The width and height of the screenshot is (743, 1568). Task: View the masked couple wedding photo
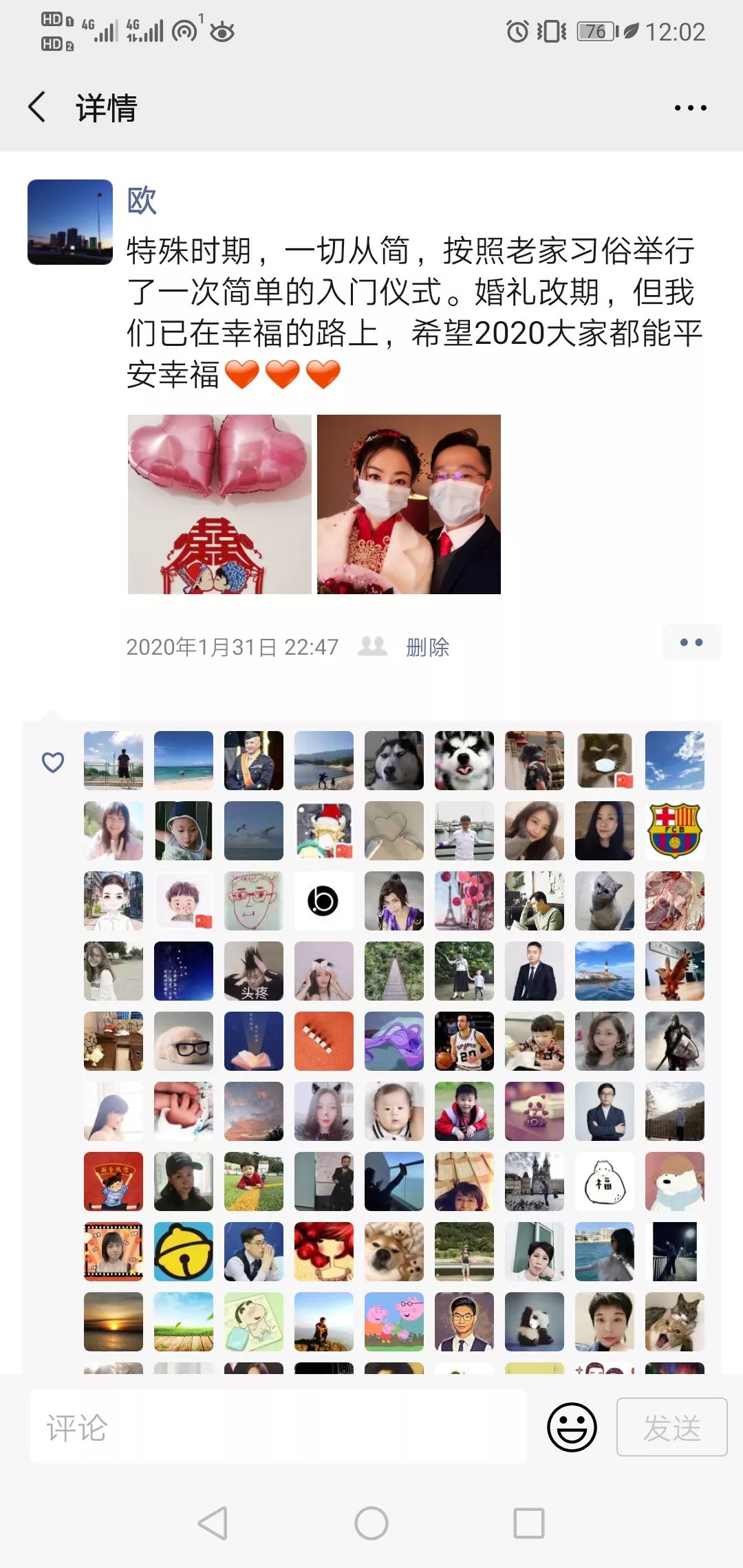tap(409, 504)
